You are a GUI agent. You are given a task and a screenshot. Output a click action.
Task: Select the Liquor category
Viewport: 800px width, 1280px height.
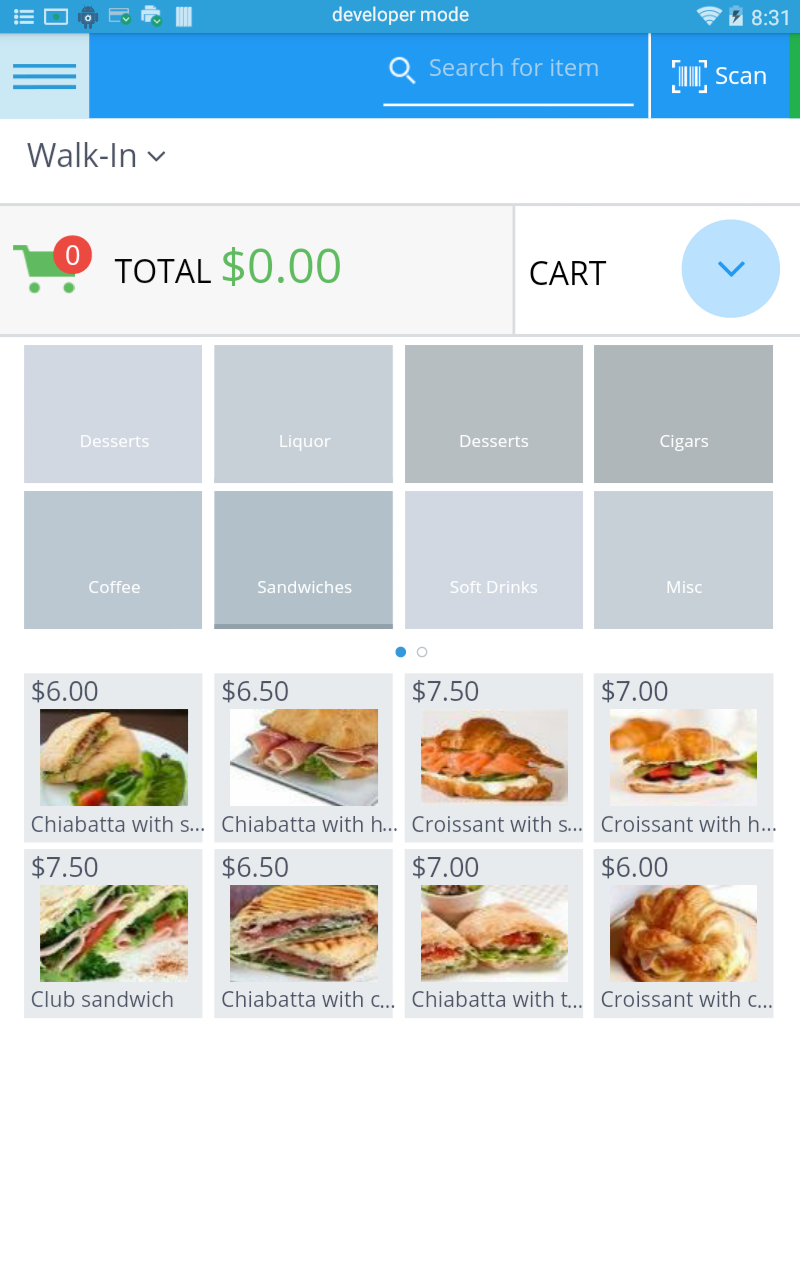(x=304, y=414)
